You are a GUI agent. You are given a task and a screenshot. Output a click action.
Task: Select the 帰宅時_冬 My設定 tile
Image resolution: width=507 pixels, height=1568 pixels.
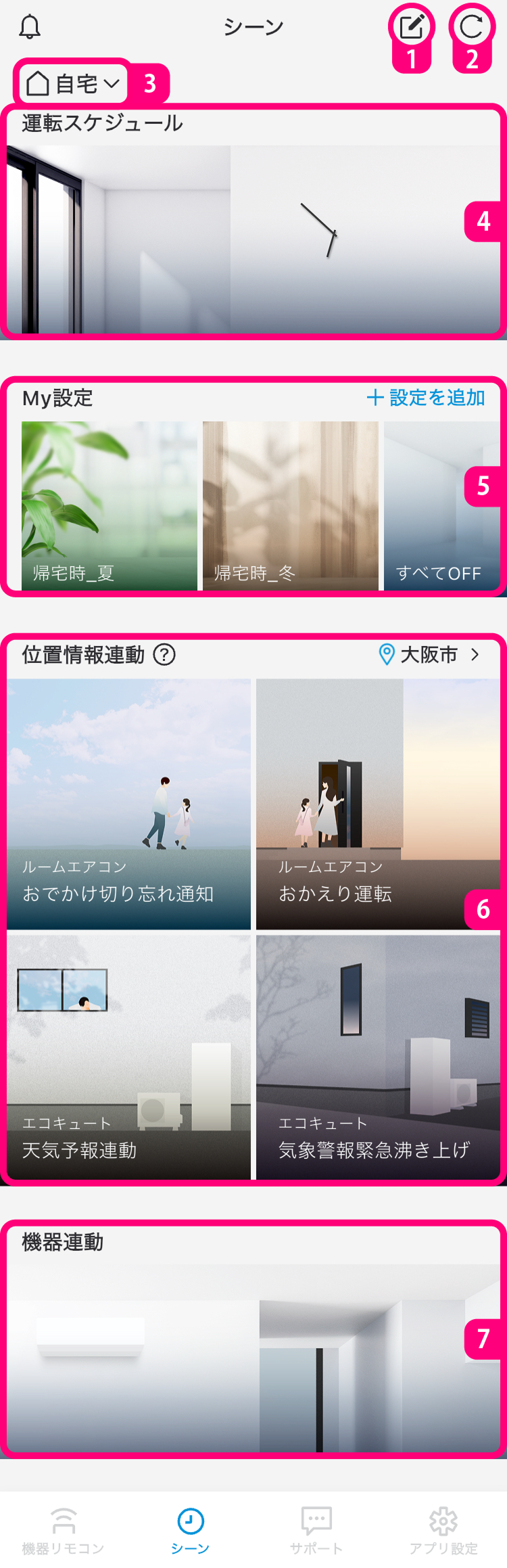(x=291, y=505)
